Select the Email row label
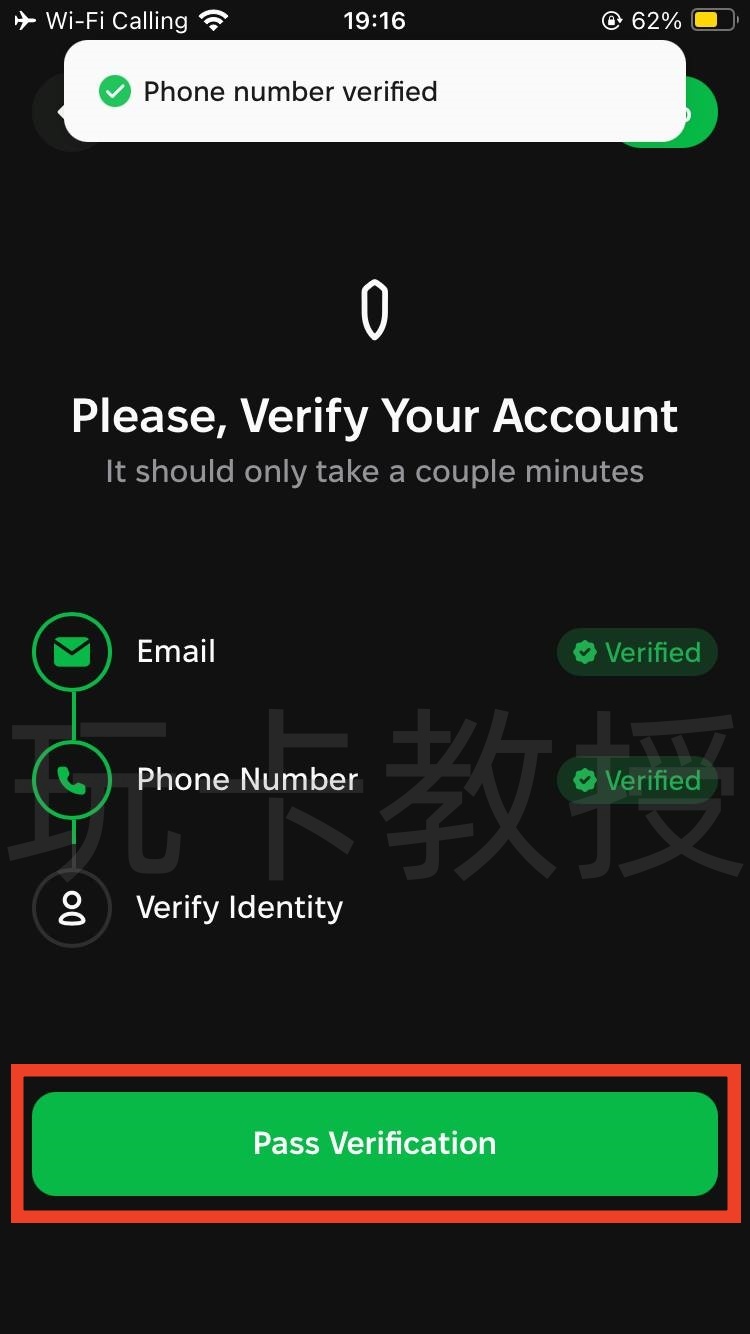This screenshot has height=1334, width=750. pyautogui.click(x=176, y=651)
